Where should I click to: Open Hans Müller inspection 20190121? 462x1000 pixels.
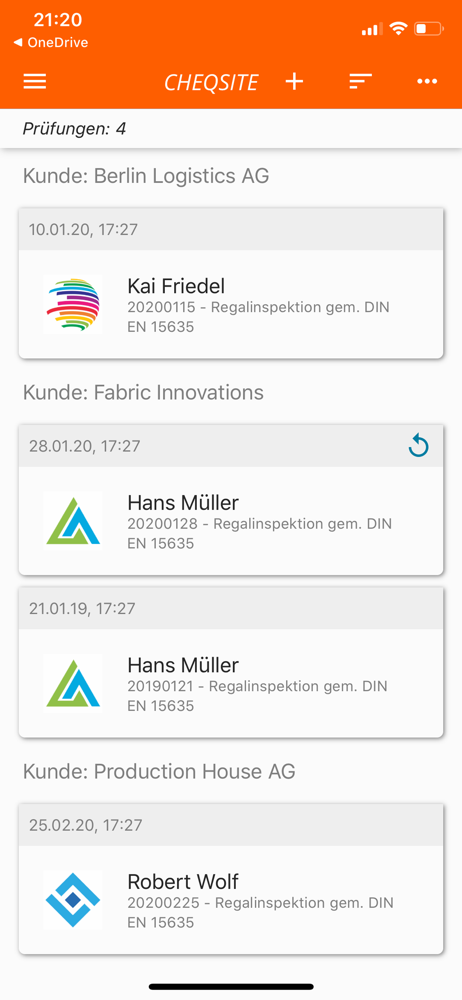tap(231, 663)
